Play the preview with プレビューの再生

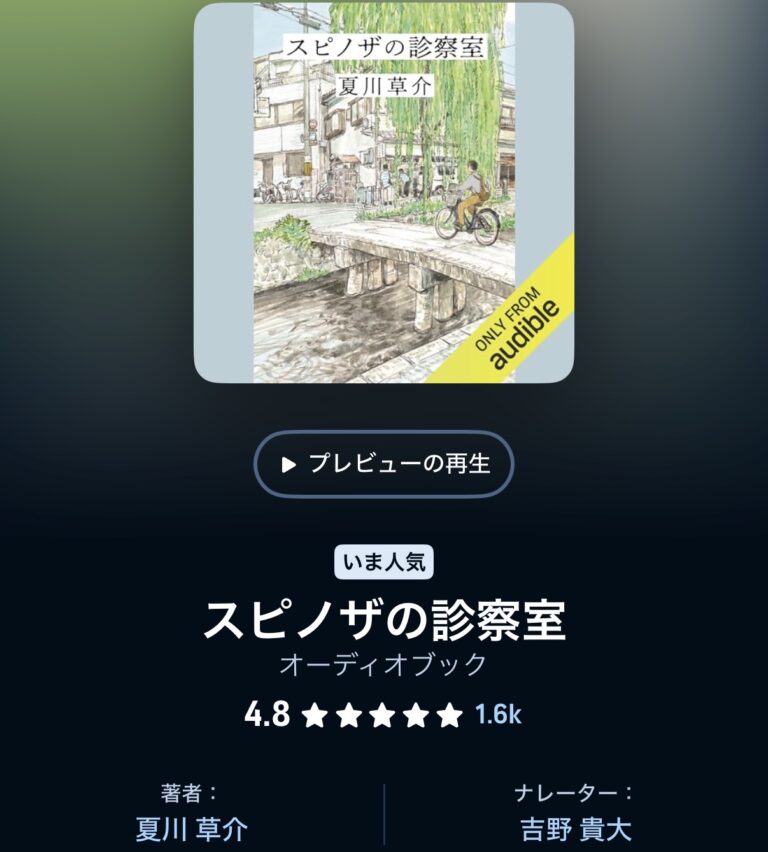point(384,464)
